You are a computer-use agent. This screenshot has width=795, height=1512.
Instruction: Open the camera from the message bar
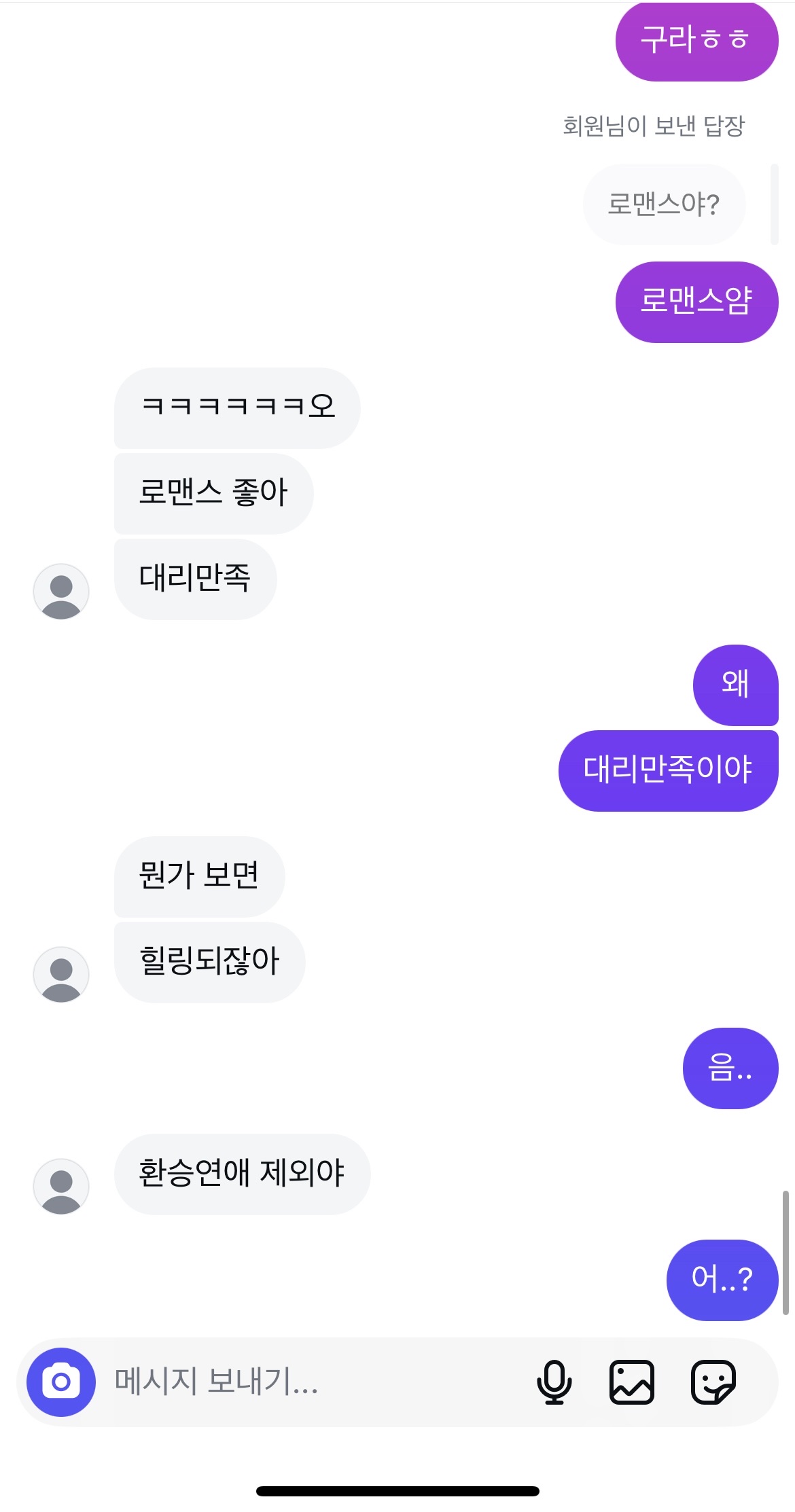click(x=61, y=1382)
